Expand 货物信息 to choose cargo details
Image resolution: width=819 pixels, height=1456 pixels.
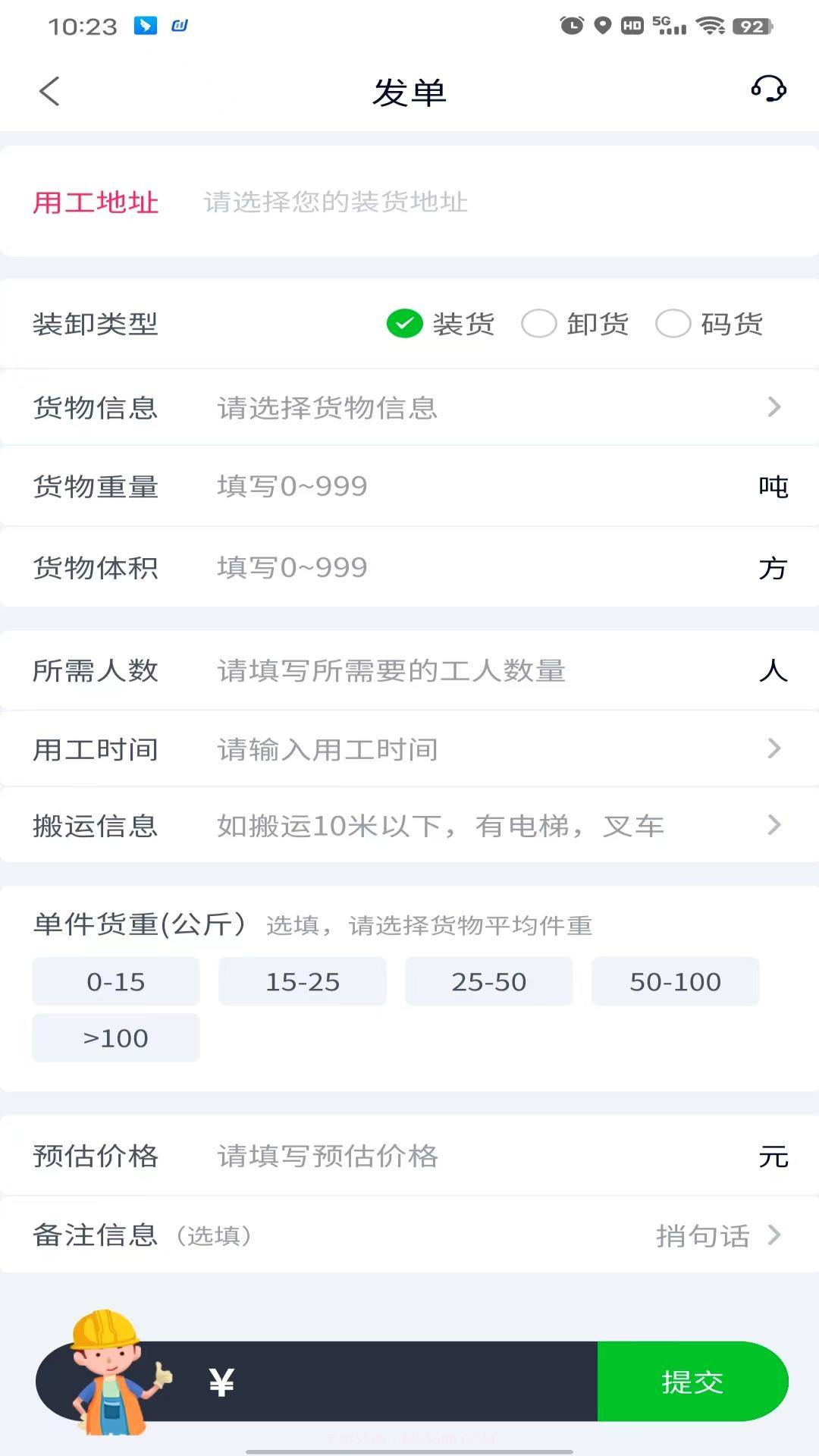(409, 407)
